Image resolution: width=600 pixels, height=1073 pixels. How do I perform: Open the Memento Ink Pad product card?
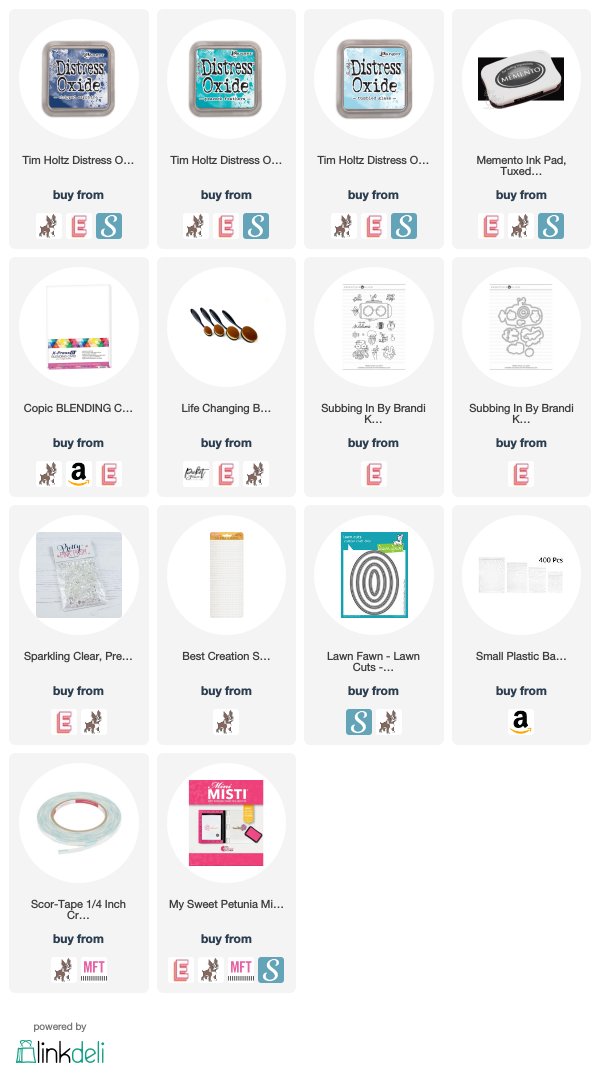pyautogui.click(x=521, y=129)
